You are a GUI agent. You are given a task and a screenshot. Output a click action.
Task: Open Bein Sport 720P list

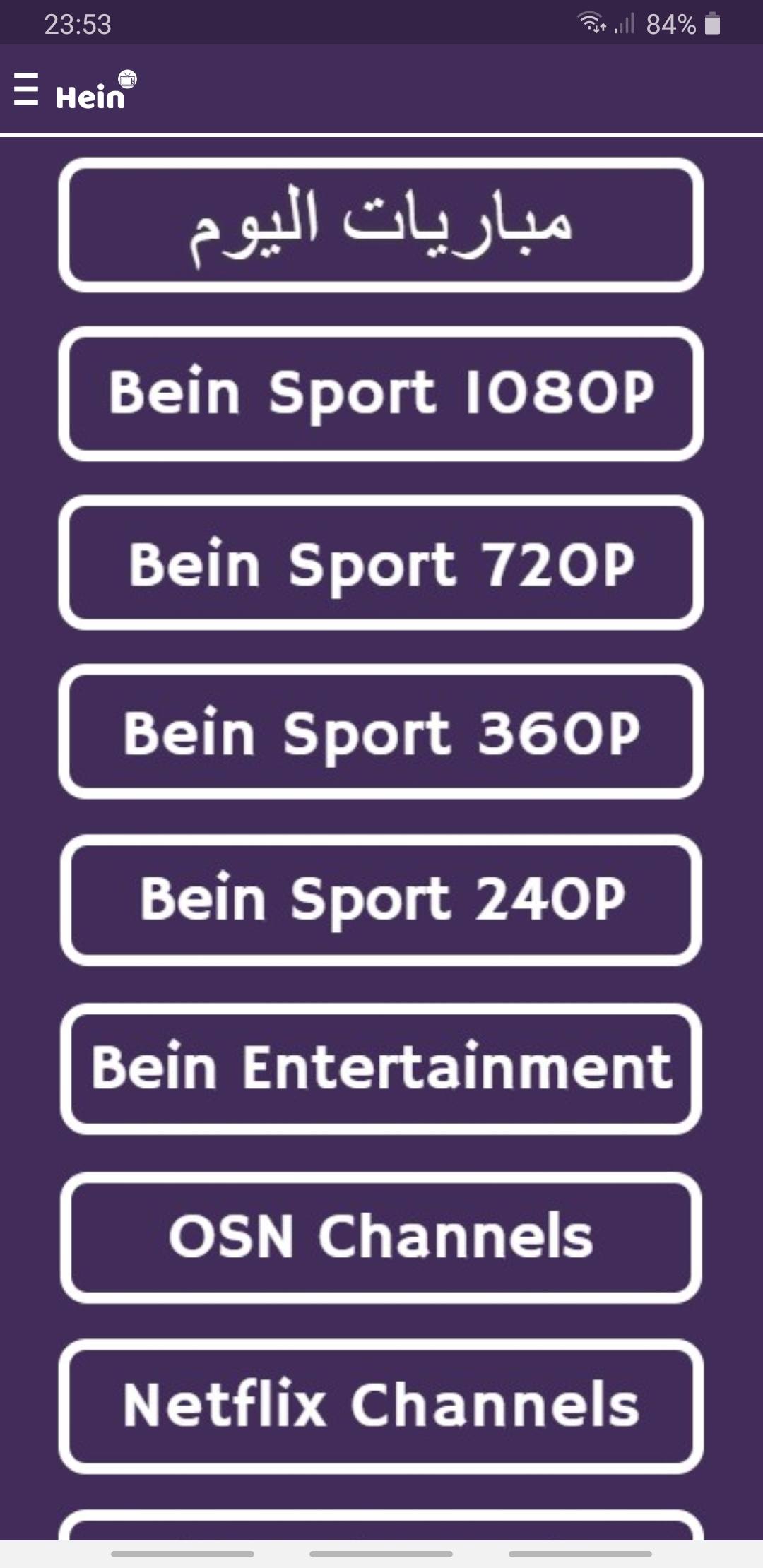pyautogui.click(x=381, y=563)
